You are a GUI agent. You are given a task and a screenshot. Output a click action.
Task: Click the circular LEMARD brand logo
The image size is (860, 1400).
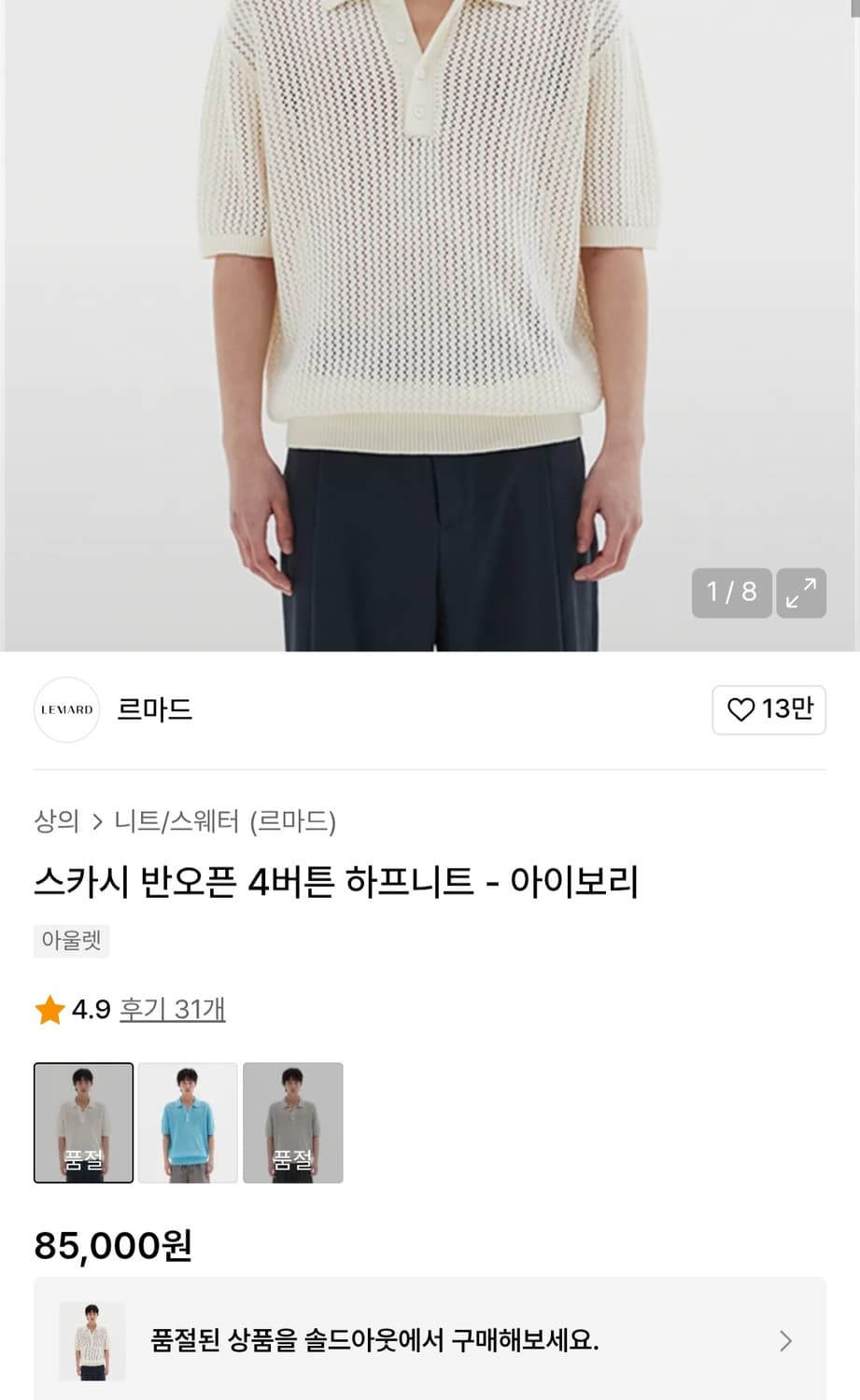coord(65,709)
